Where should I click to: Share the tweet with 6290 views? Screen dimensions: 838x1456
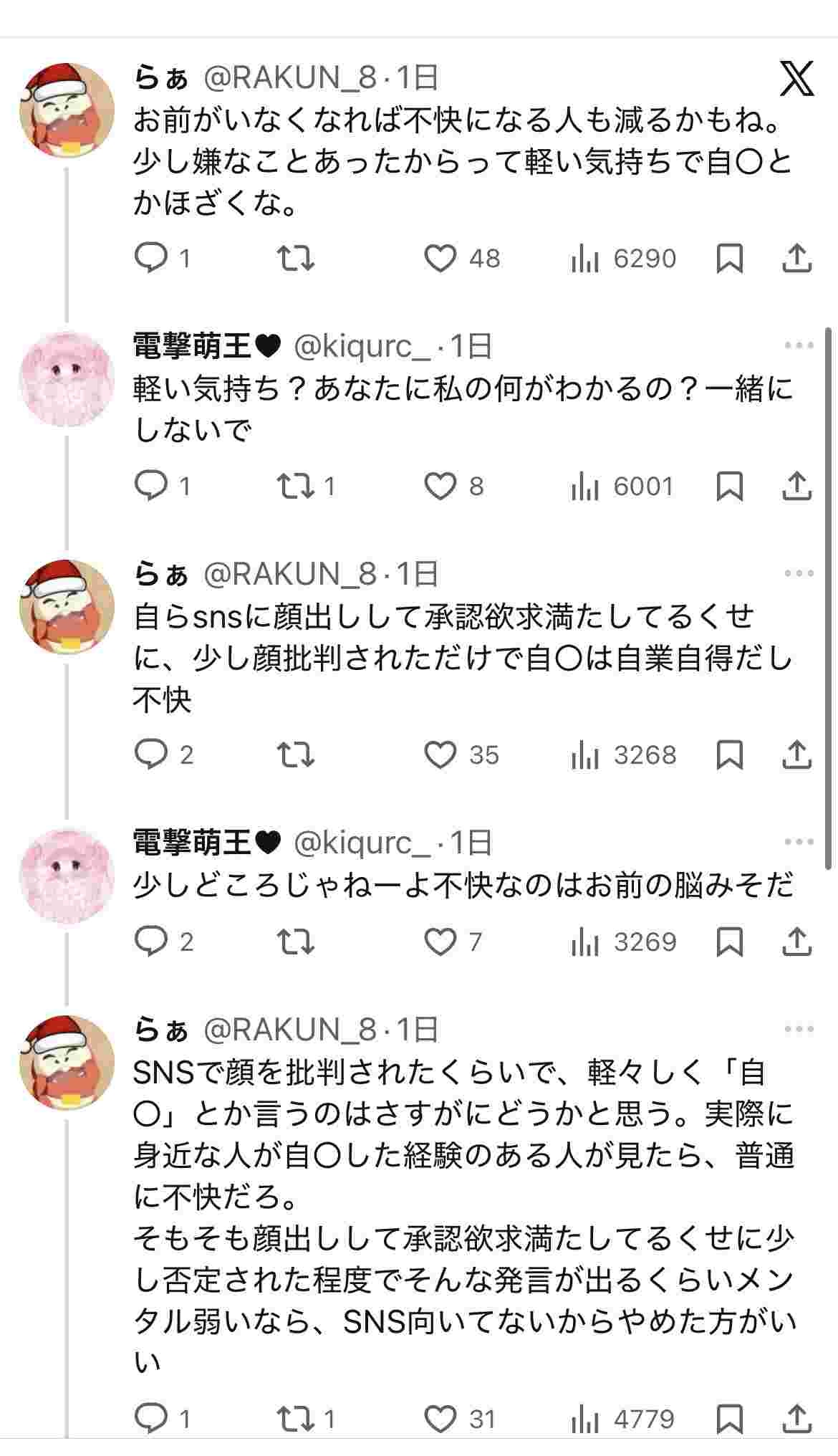(796, 259)
